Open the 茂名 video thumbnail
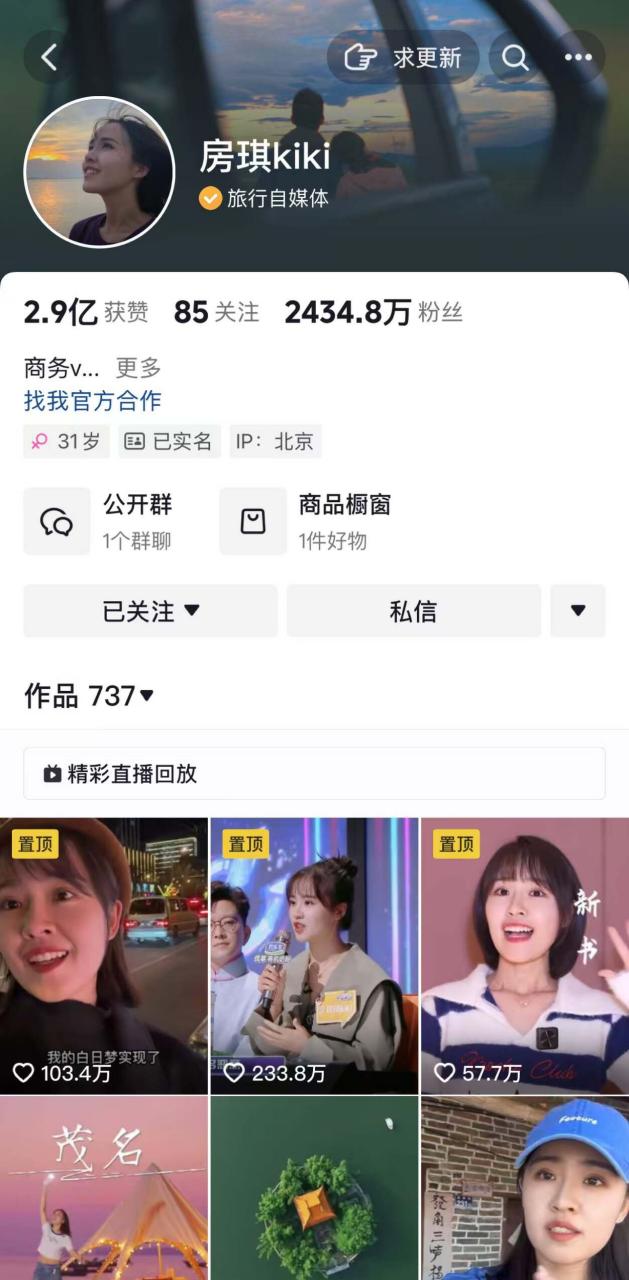 pyautogui.click(x=104, y=1188)
